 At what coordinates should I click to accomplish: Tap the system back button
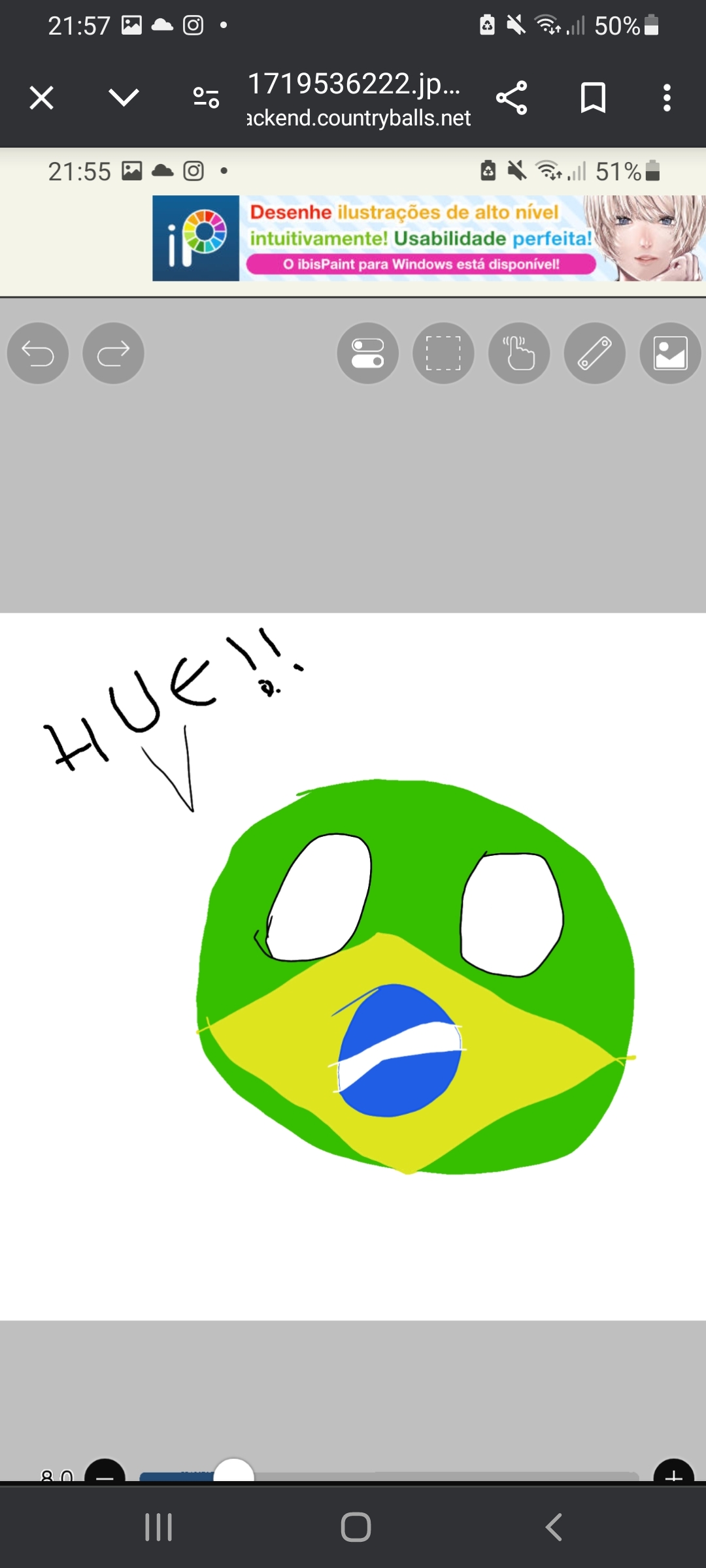pos(553,1527)
